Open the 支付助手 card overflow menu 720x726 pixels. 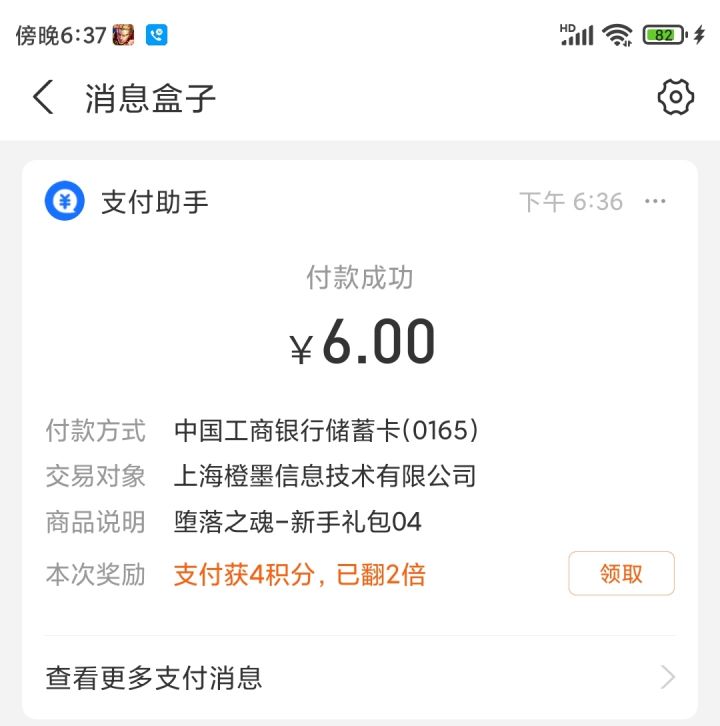(x=655, y=202)
